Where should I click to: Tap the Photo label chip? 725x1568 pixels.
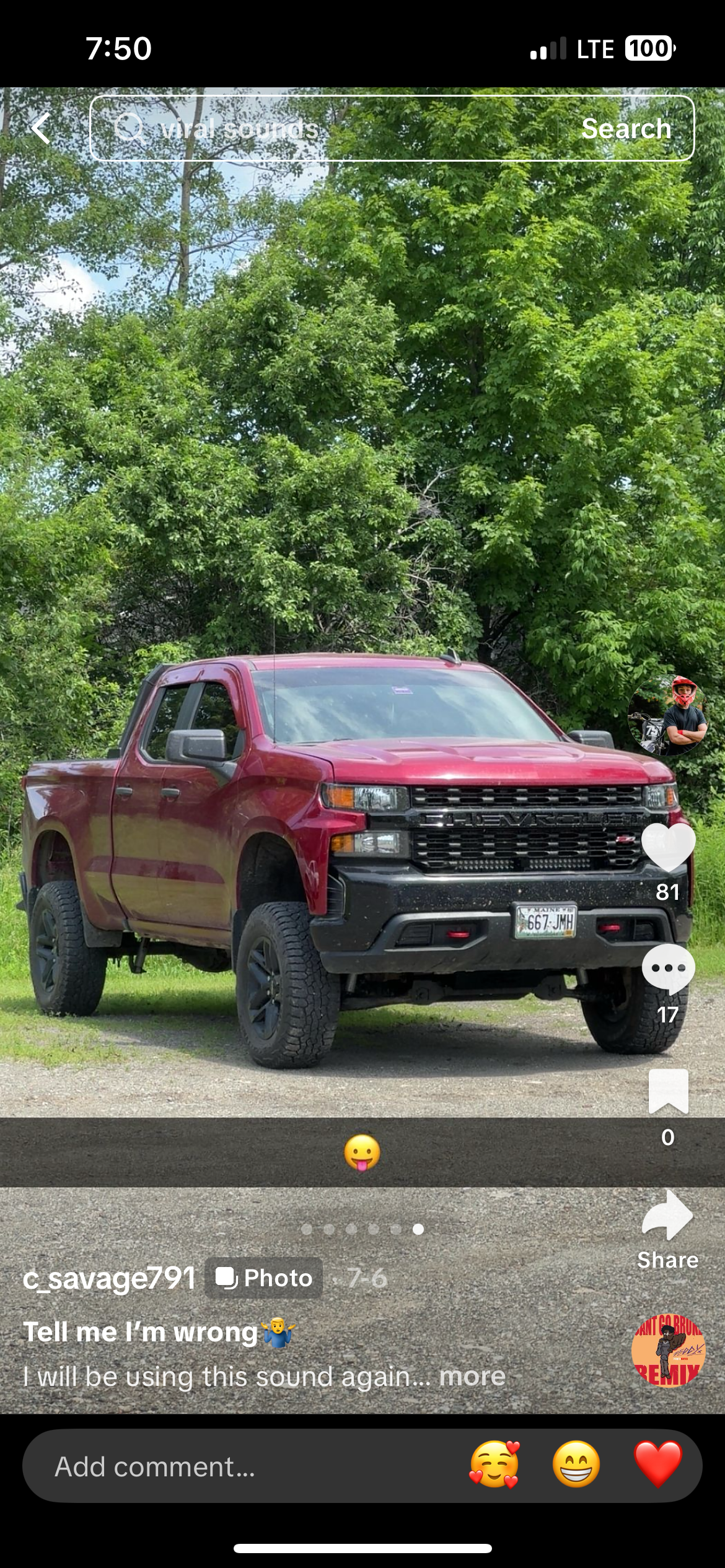[x=263, y=1278]
